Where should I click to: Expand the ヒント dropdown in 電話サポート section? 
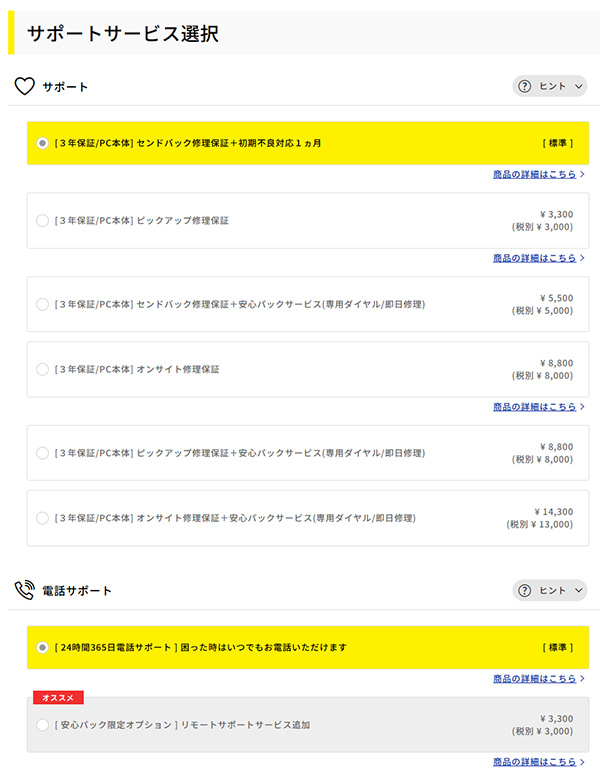[550, 590]
